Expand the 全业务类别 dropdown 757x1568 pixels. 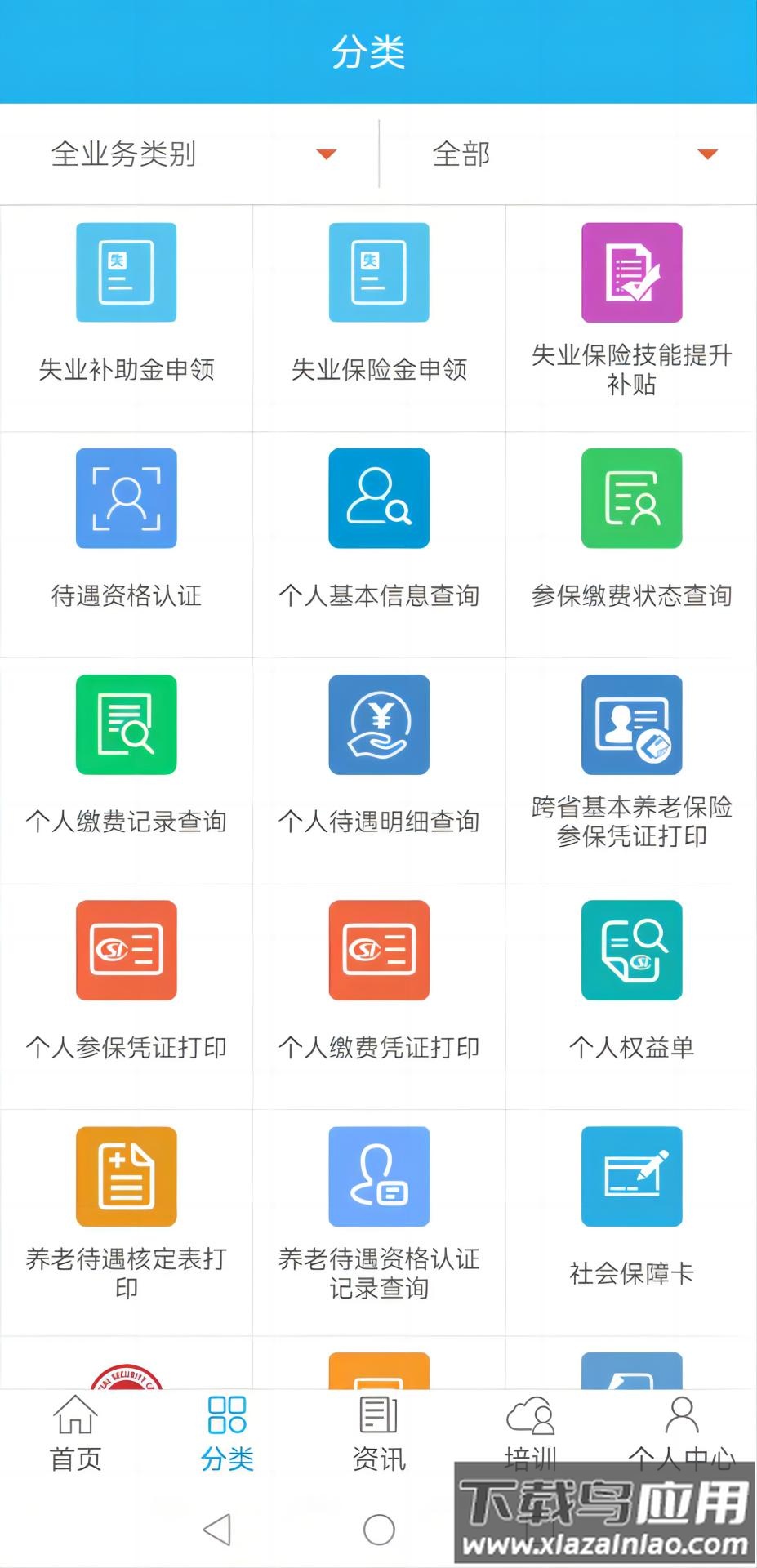click(x=189, y=154)
